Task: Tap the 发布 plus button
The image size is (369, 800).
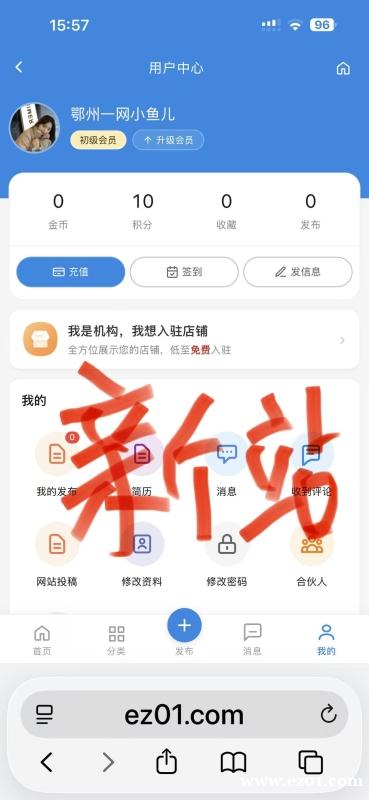Action: tap(184, 626)
